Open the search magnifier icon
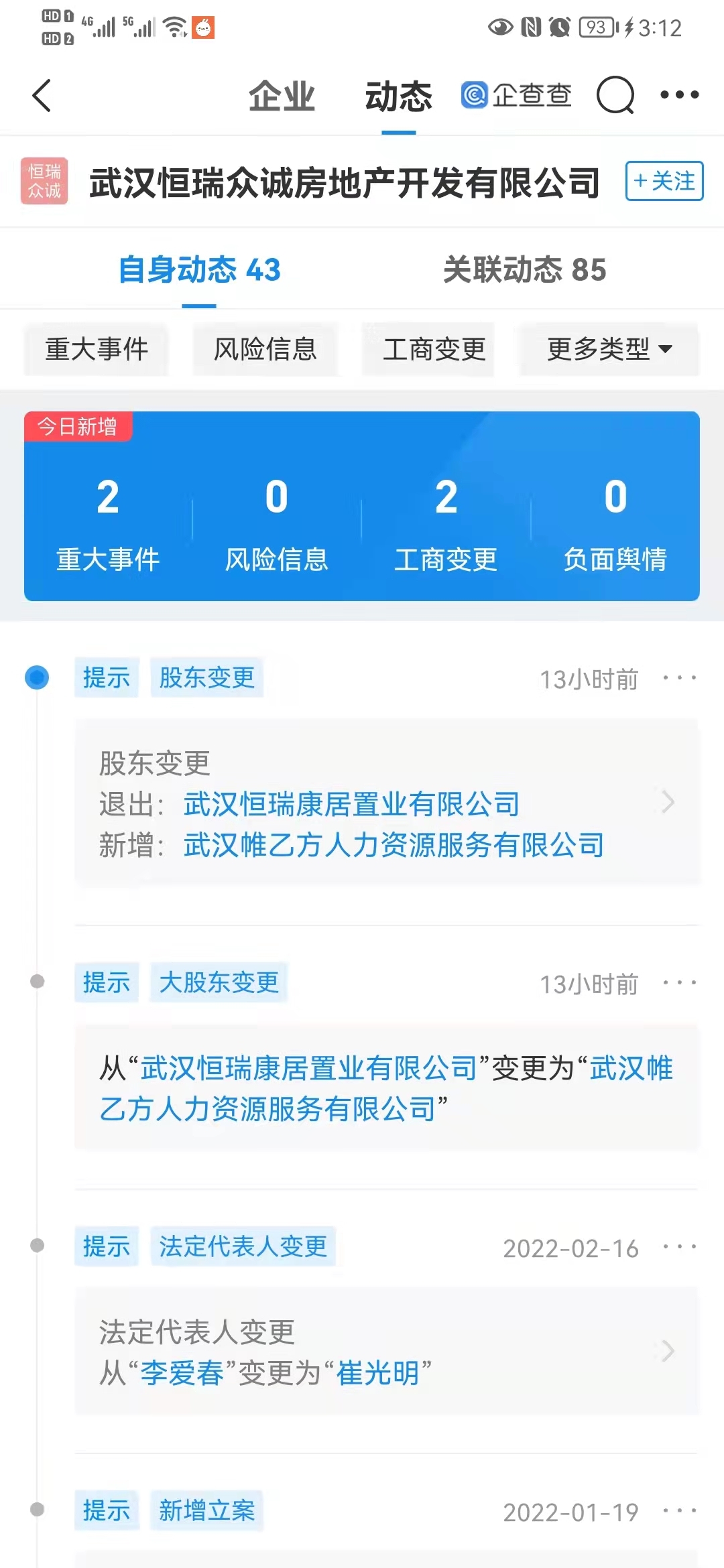The width and height of the screenshot is (724, 1568). pyautogui.click(x=615, y=95)
